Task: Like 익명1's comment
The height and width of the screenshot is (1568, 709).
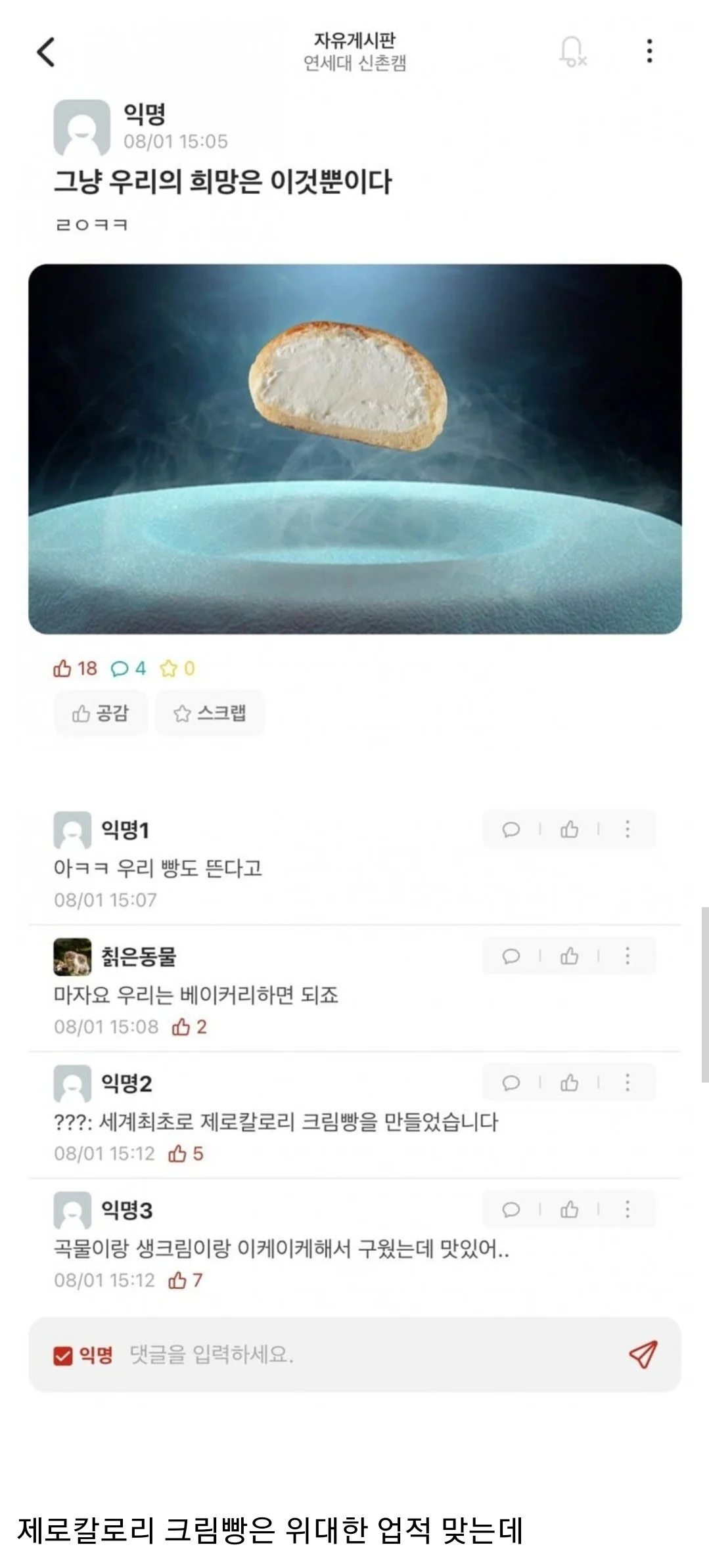Action: click(x=569, y=830)
